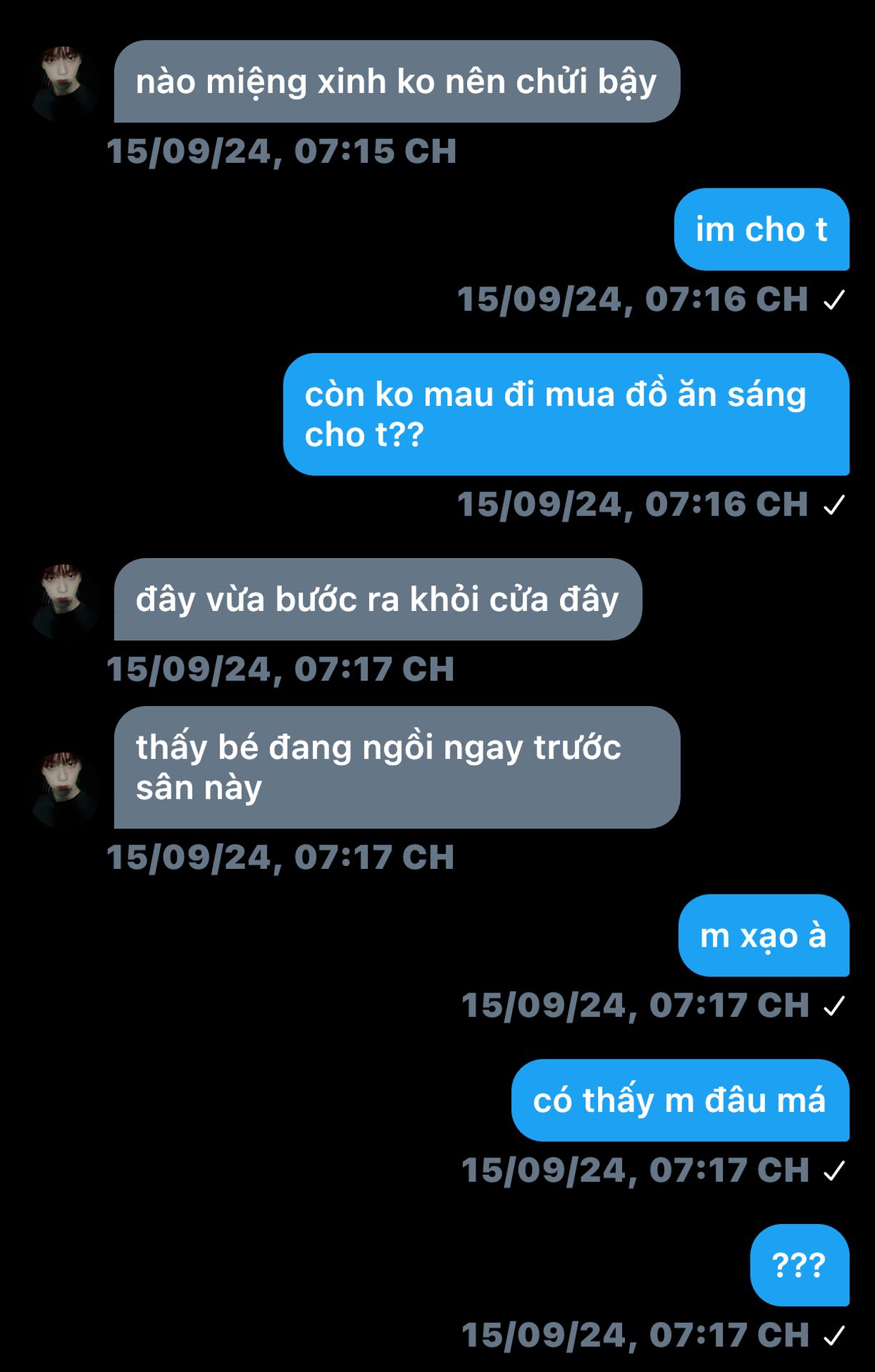Image resolution: width=875 pixels, height=1372 pixels.
Task: Tap avatar next to "đây vừa bước ra" message
Action: 63,600
